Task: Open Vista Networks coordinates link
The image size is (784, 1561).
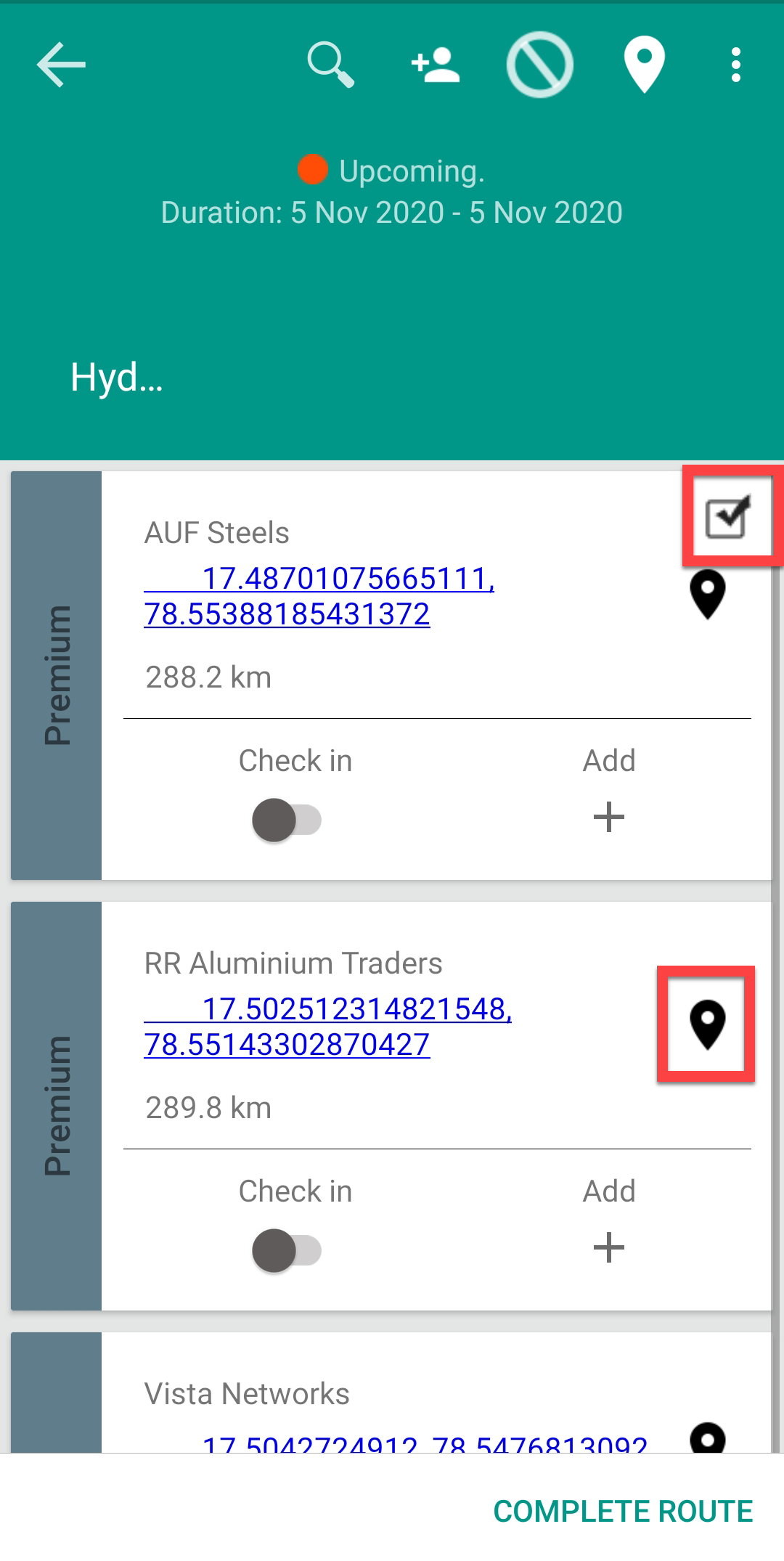Action: tap(425, 1443)
